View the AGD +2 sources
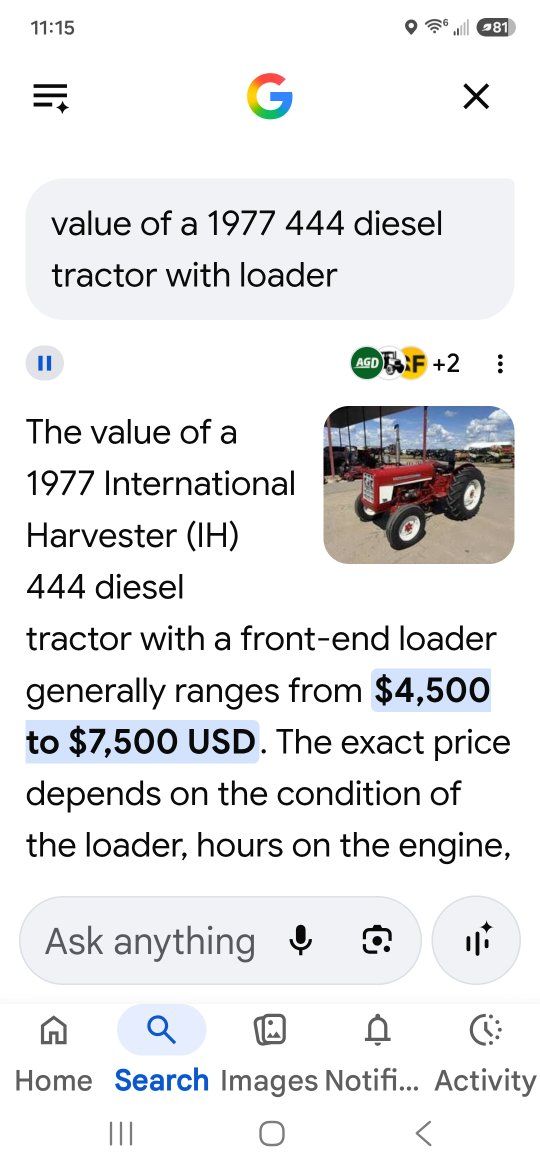 [406, 363]
